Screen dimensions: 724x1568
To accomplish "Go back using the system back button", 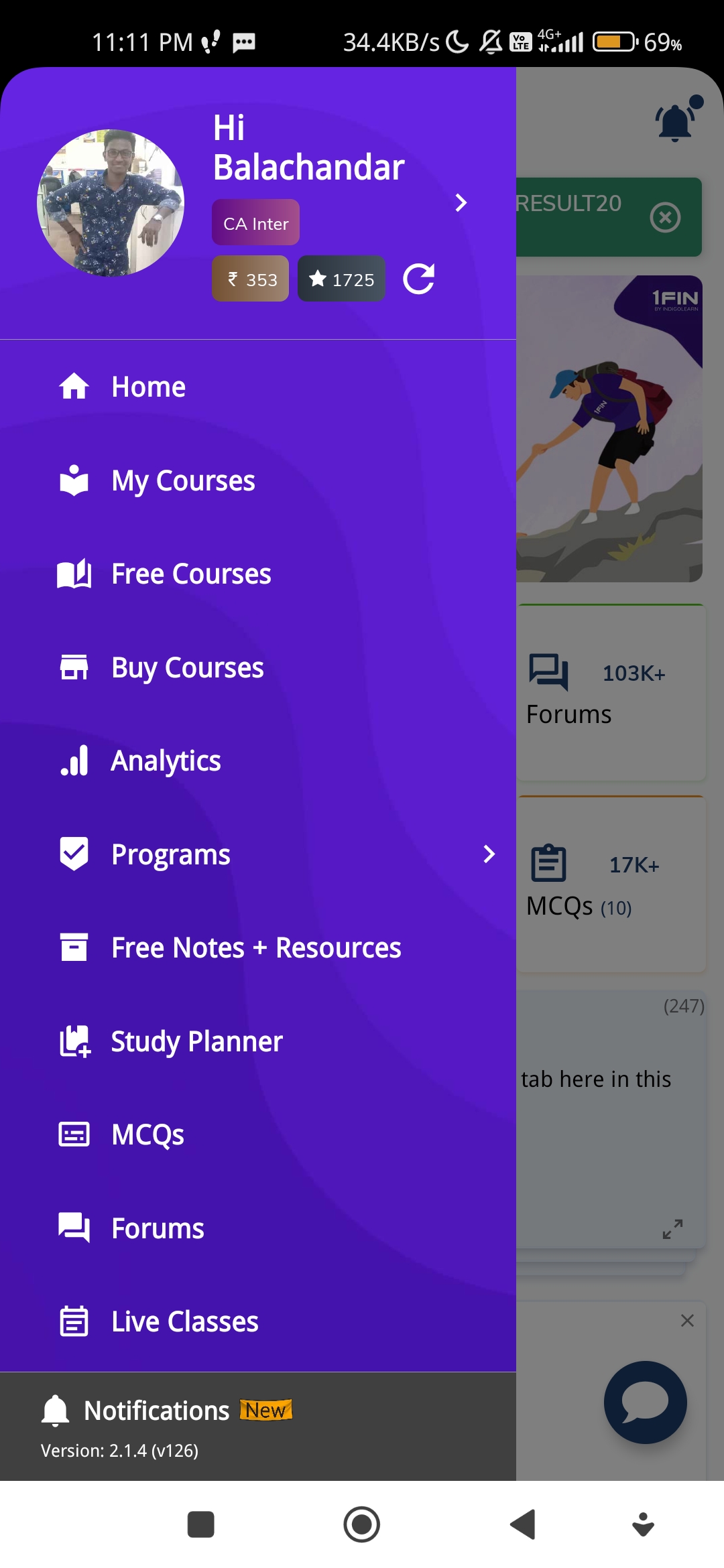I will pos(522,1524).
